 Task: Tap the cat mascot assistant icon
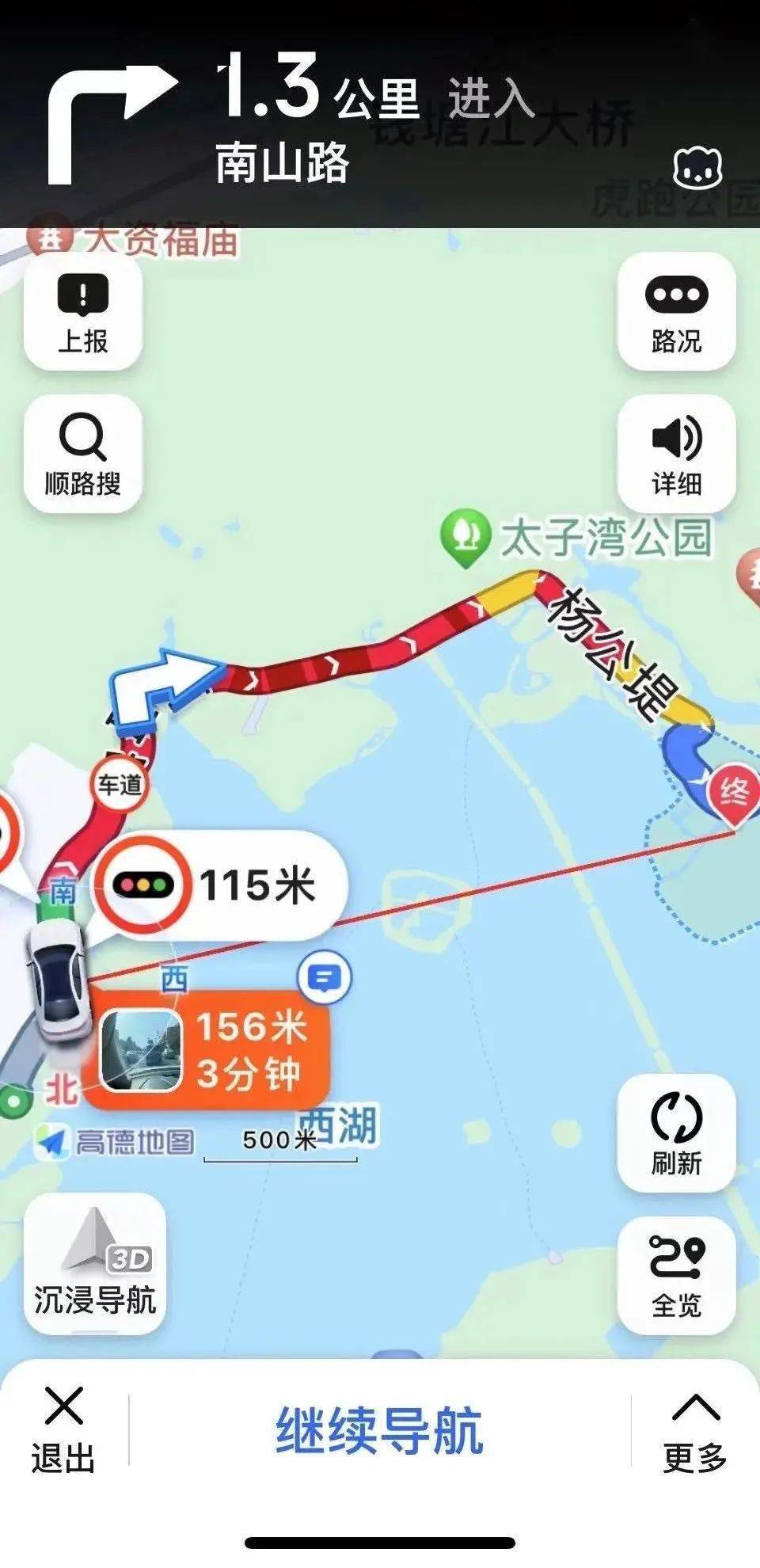point(697,167)
